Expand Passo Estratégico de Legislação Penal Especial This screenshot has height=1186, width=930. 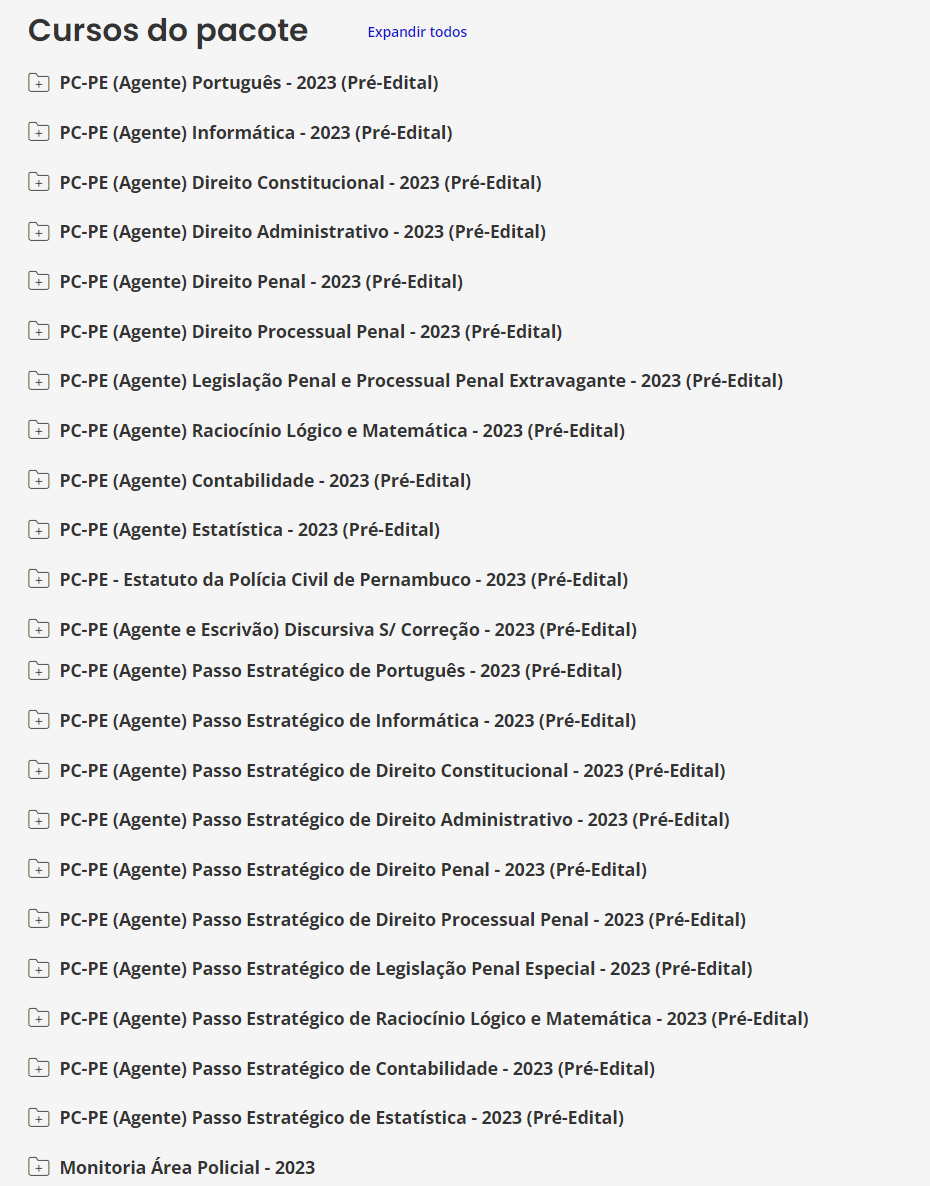[x=39, y=969]
